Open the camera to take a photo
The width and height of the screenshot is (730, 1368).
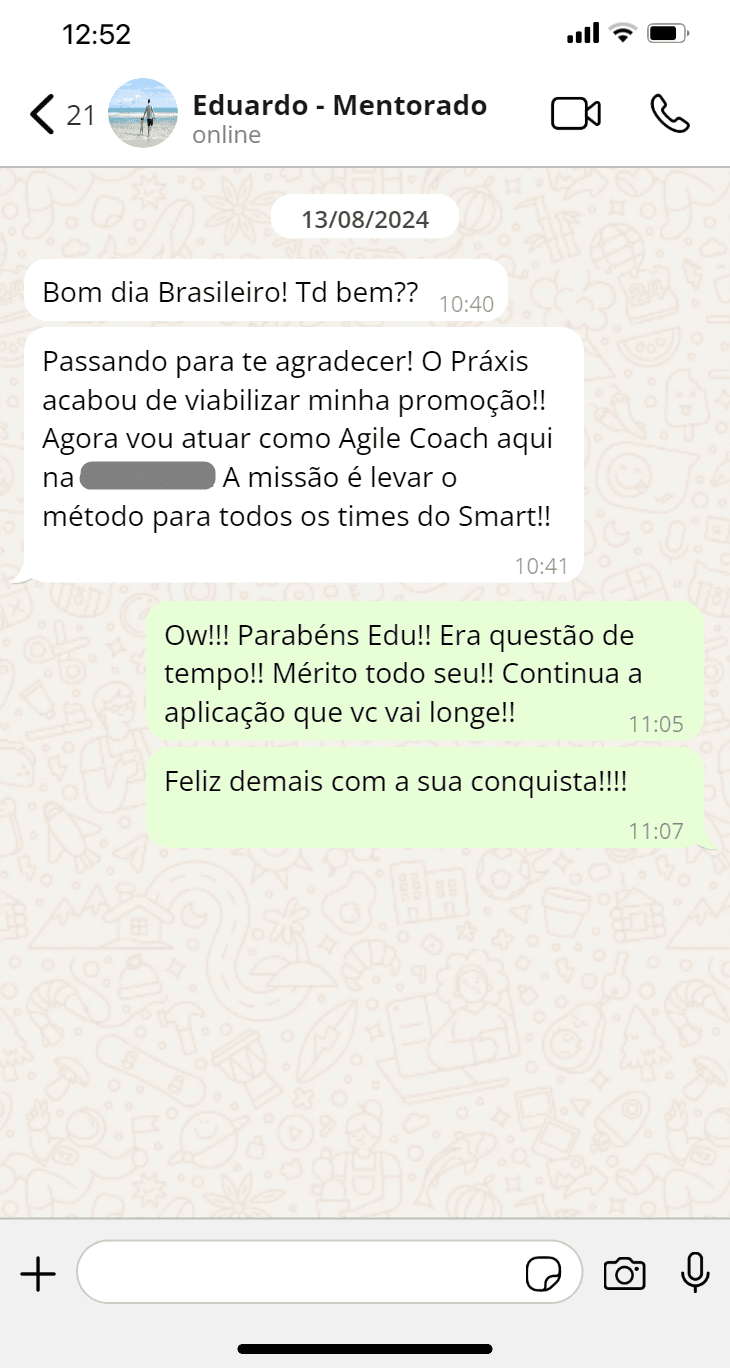[x=624, y=1274]
